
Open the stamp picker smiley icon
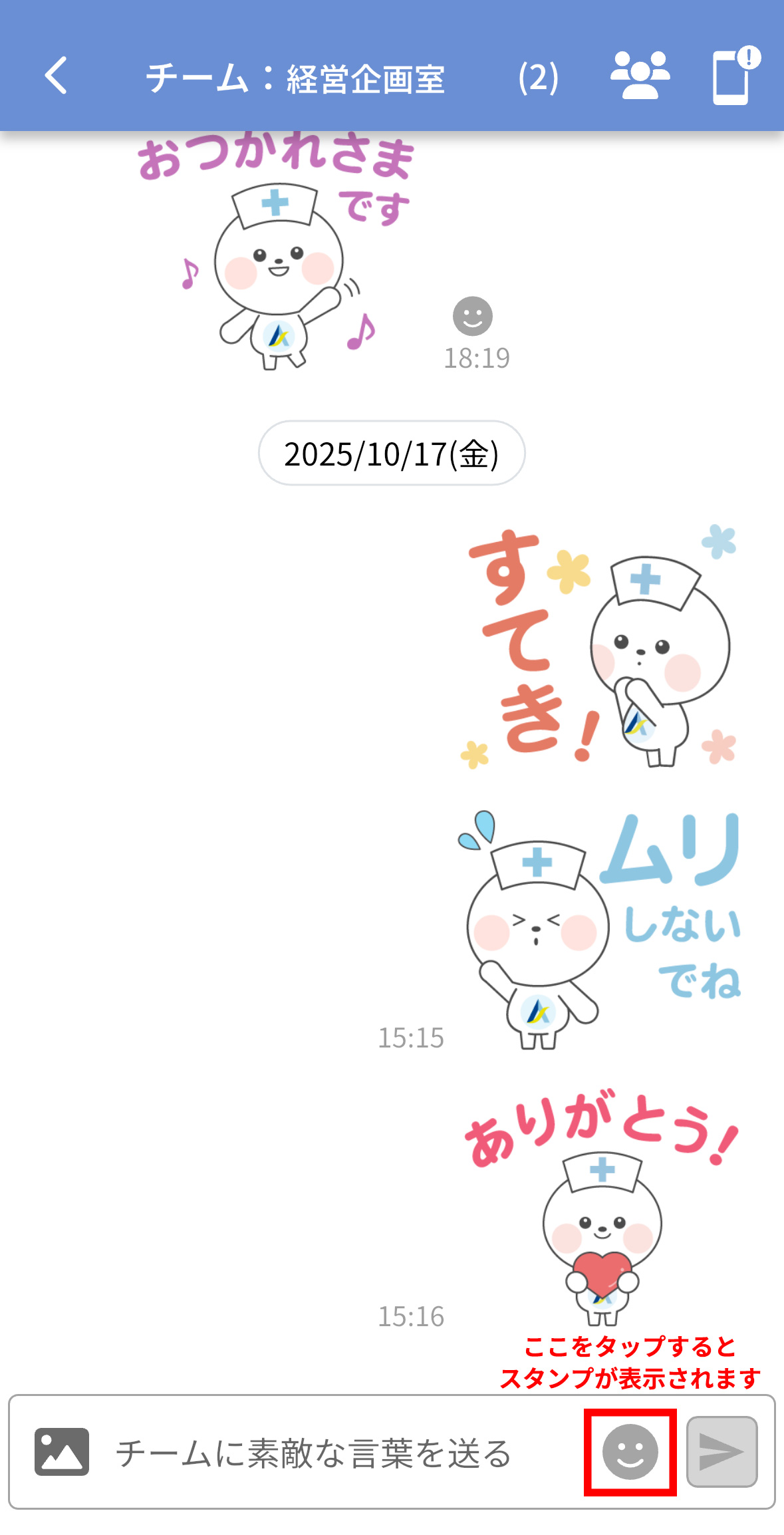click(x=630, y=1451)
